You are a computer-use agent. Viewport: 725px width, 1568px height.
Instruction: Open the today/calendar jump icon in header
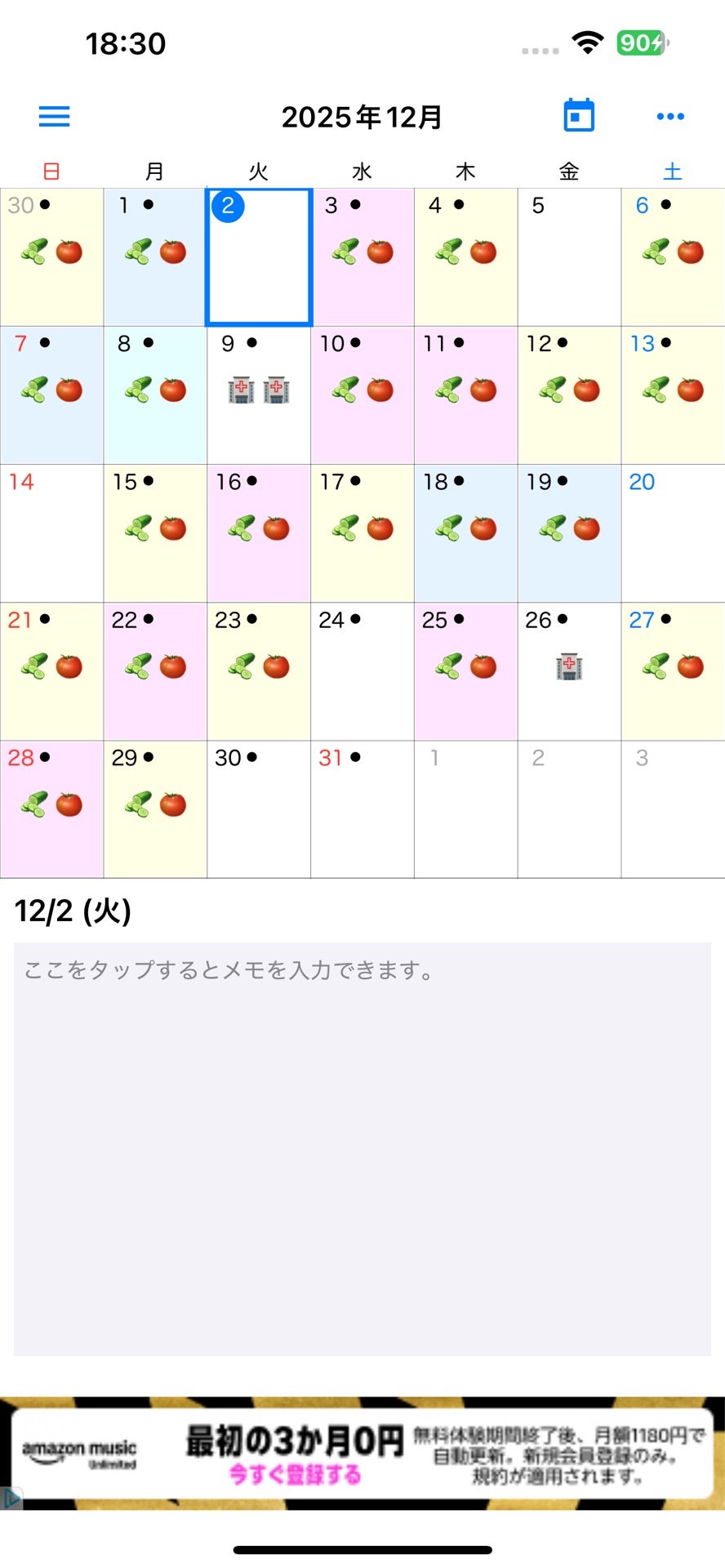point(580,115)
